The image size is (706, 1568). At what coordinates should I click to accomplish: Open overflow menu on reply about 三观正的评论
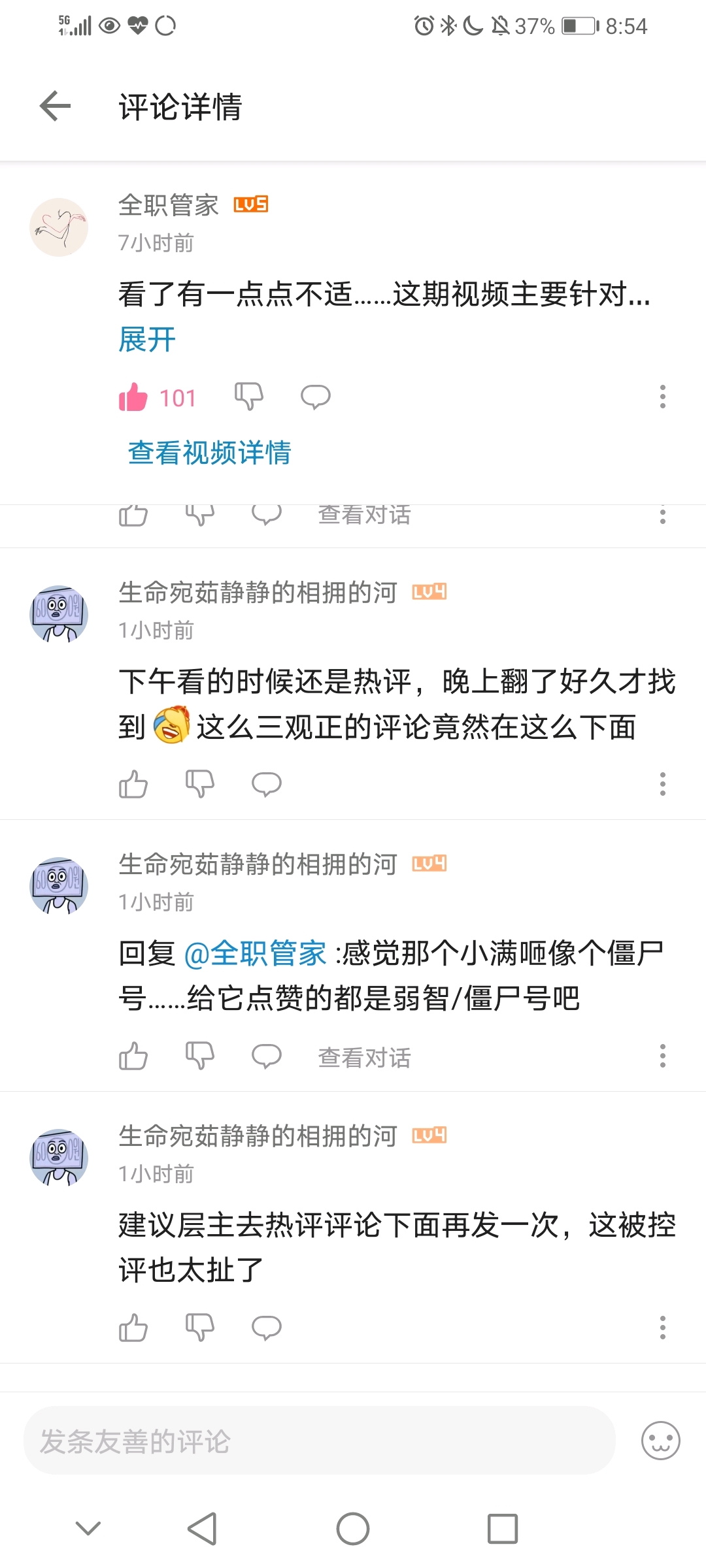[662, 784]
